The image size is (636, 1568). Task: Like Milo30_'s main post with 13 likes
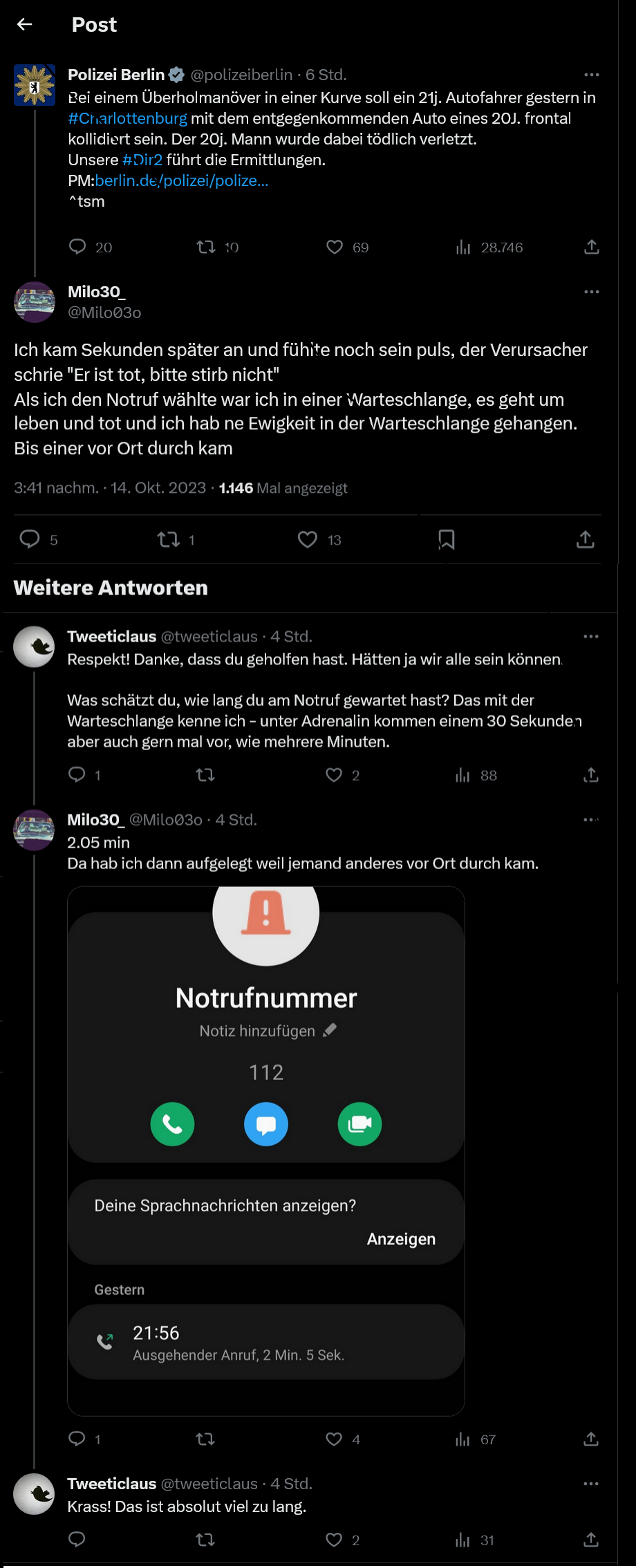pyautogui.click(x=308, y=539)
